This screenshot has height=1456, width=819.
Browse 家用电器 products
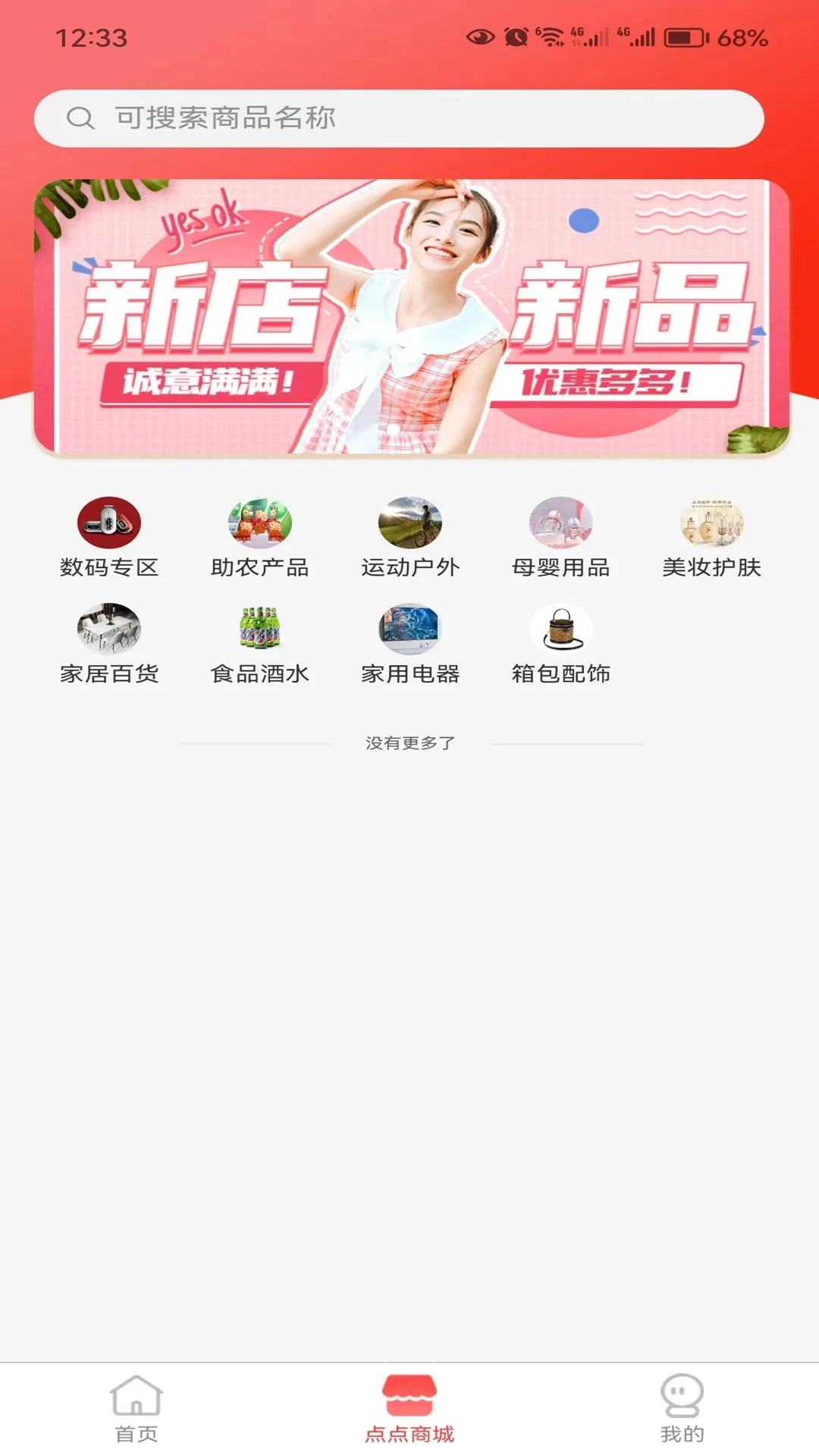410,644
